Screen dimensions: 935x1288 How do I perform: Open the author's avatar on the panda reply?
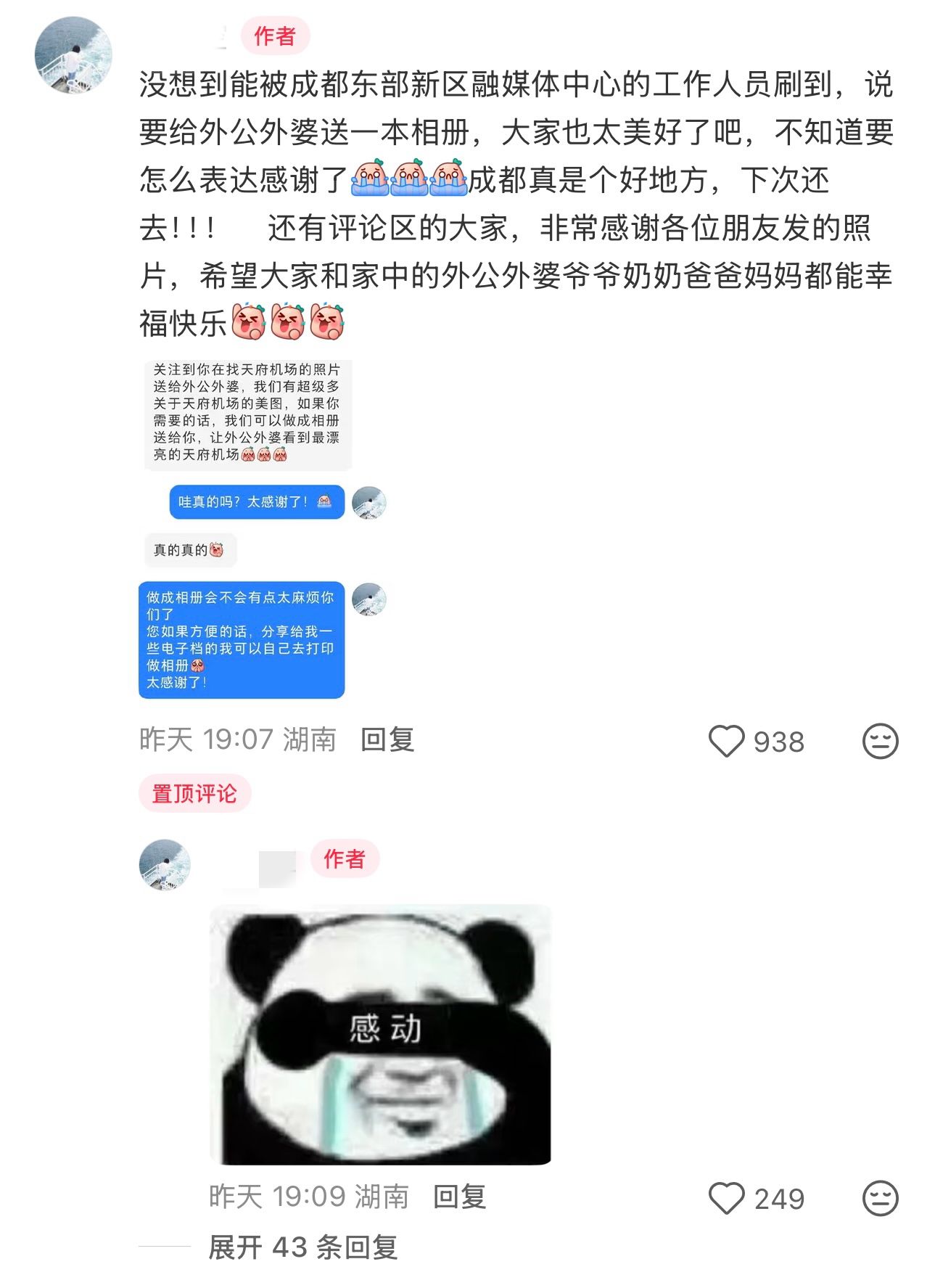pos(165,865)
